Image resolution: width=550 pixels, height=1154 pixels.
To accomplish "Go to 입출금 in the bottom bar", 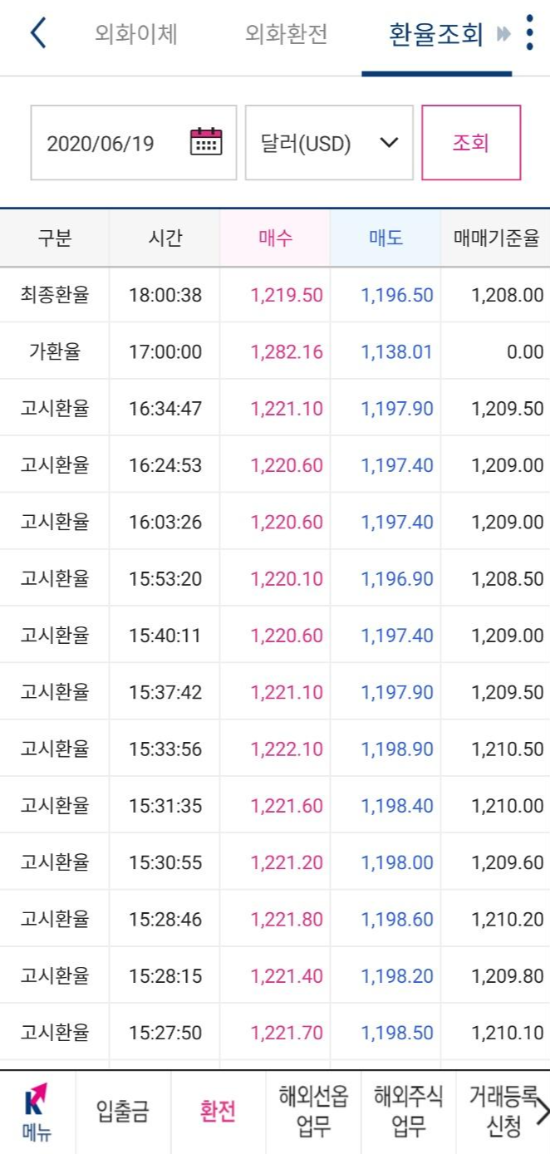I will tap(123, 1111).
